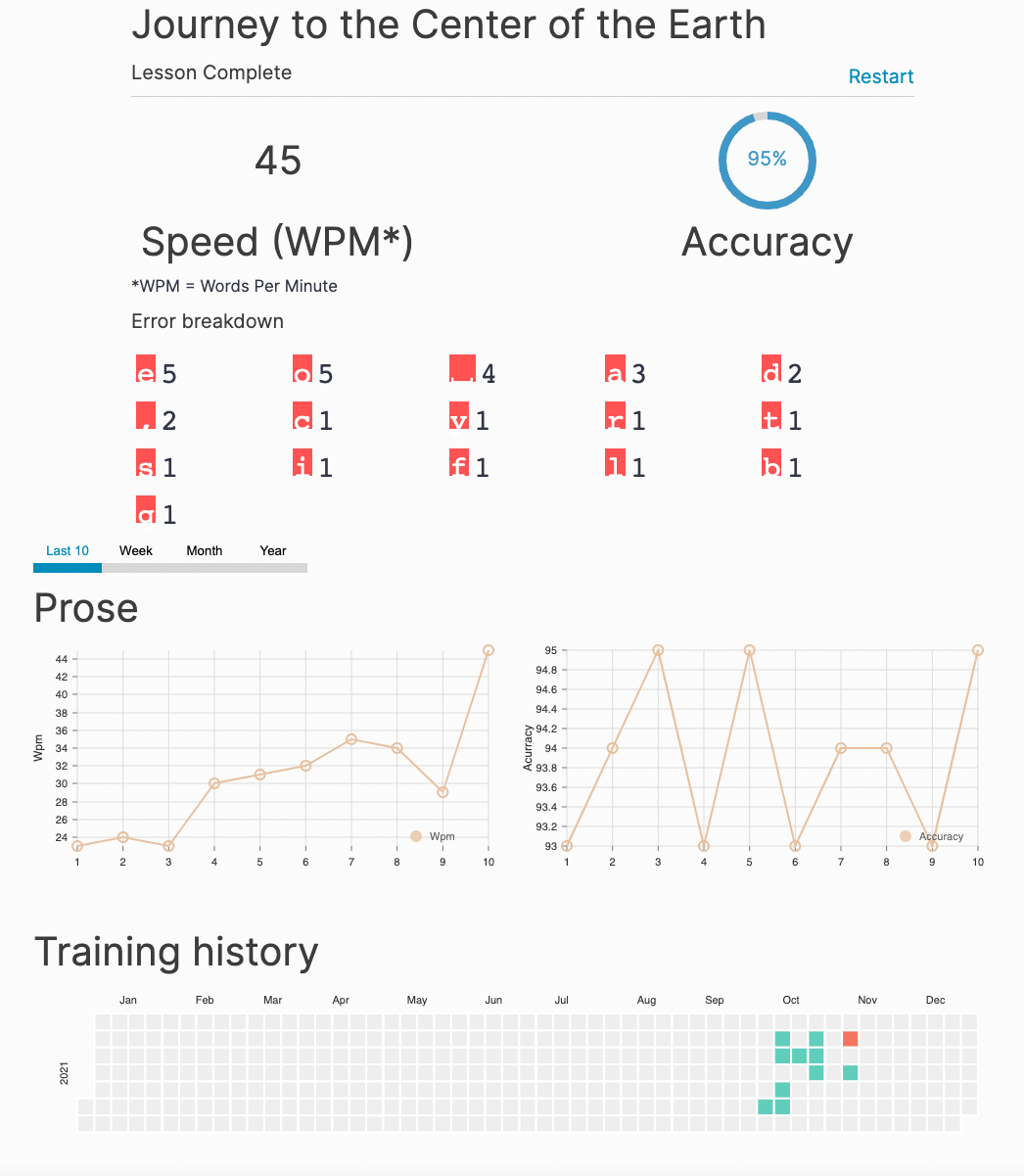
Task: Switch to the Month view
Action: point(205,551)
